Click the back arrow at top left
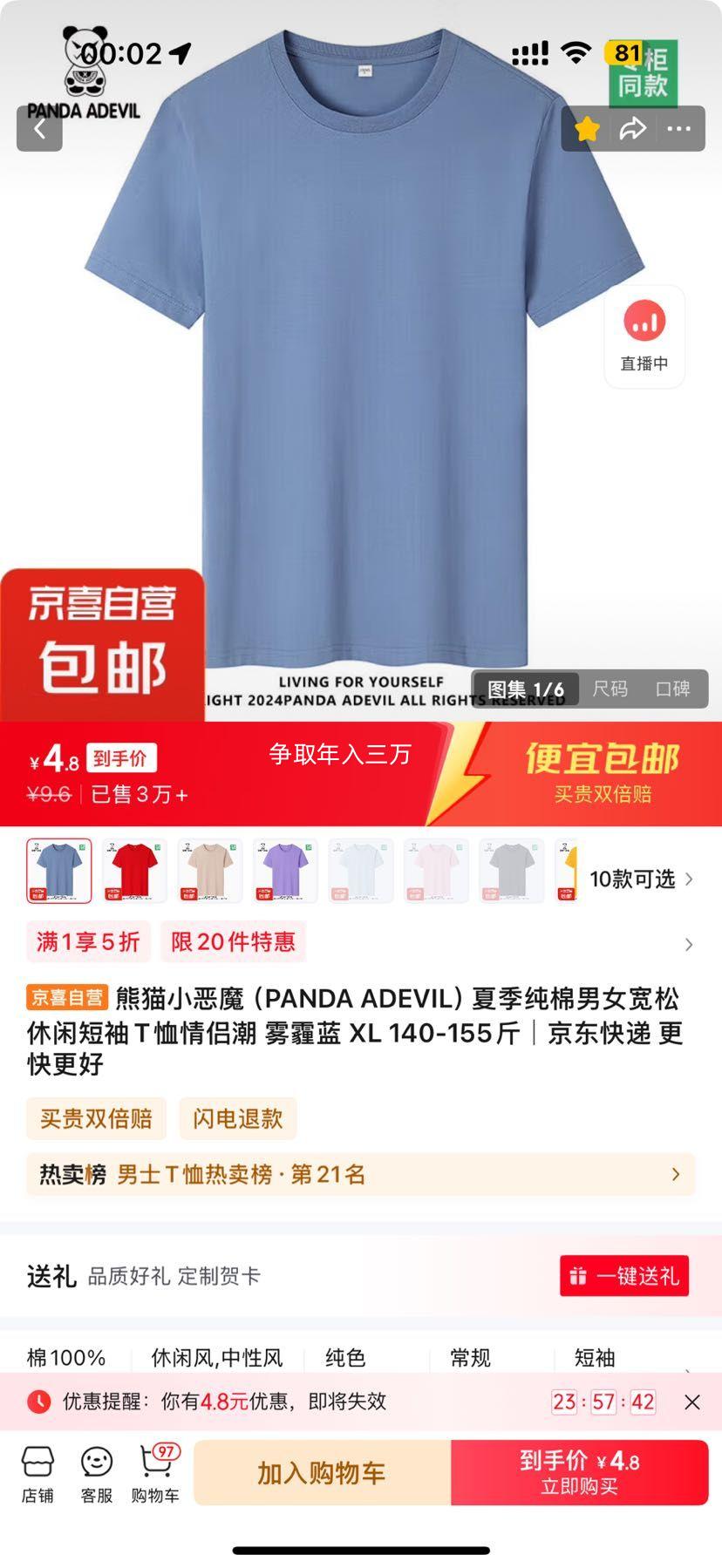This screenshot has height=1568, width=722. tap(39, 127)
